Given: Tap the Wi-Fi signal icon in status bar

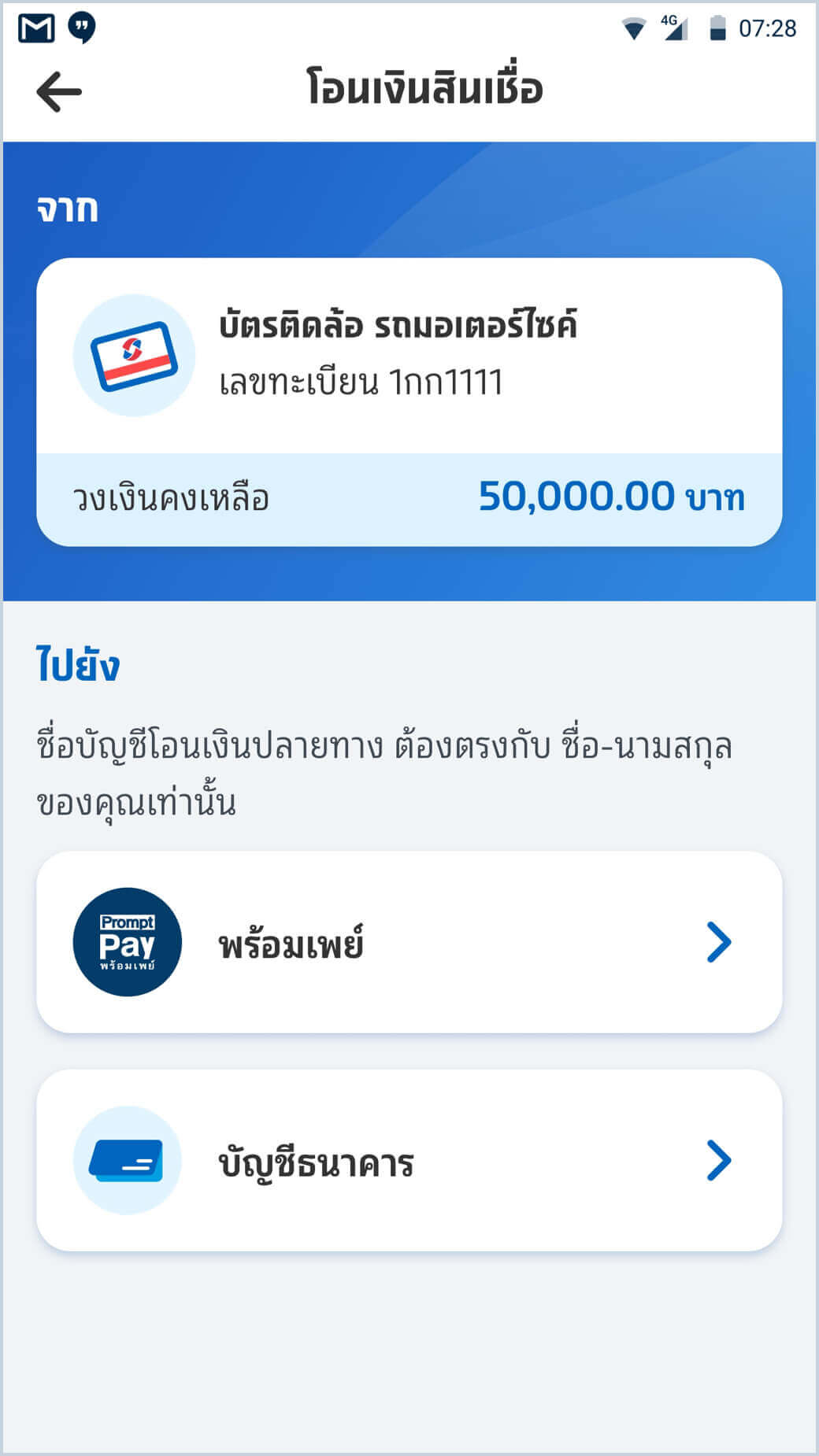Looking at the screenshot, I should 635,28.
